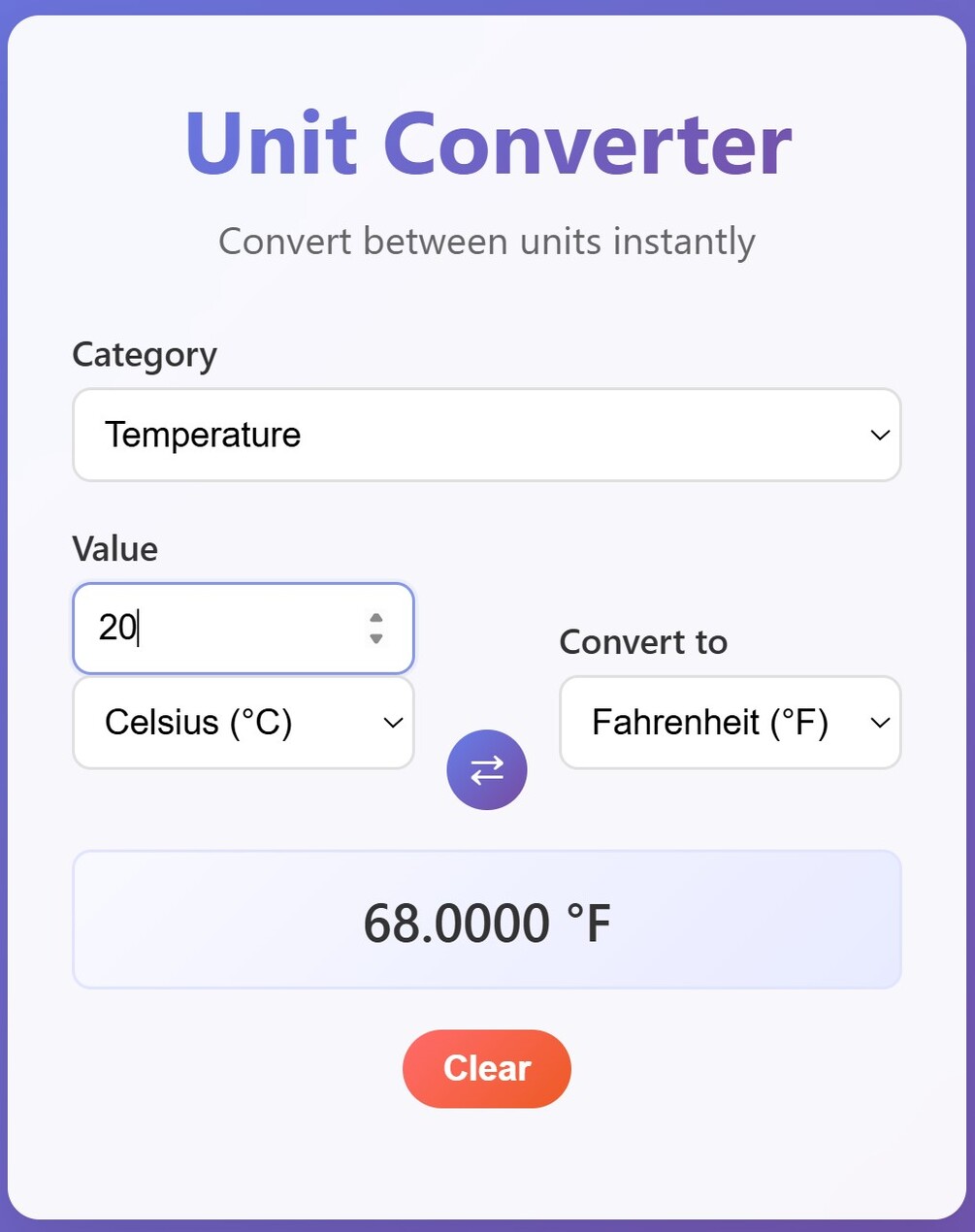The width and height of the screenshot is (975, 1232).
Task: Tap the Clear button
Action: pyautogui.click(x=487, y=1068)
